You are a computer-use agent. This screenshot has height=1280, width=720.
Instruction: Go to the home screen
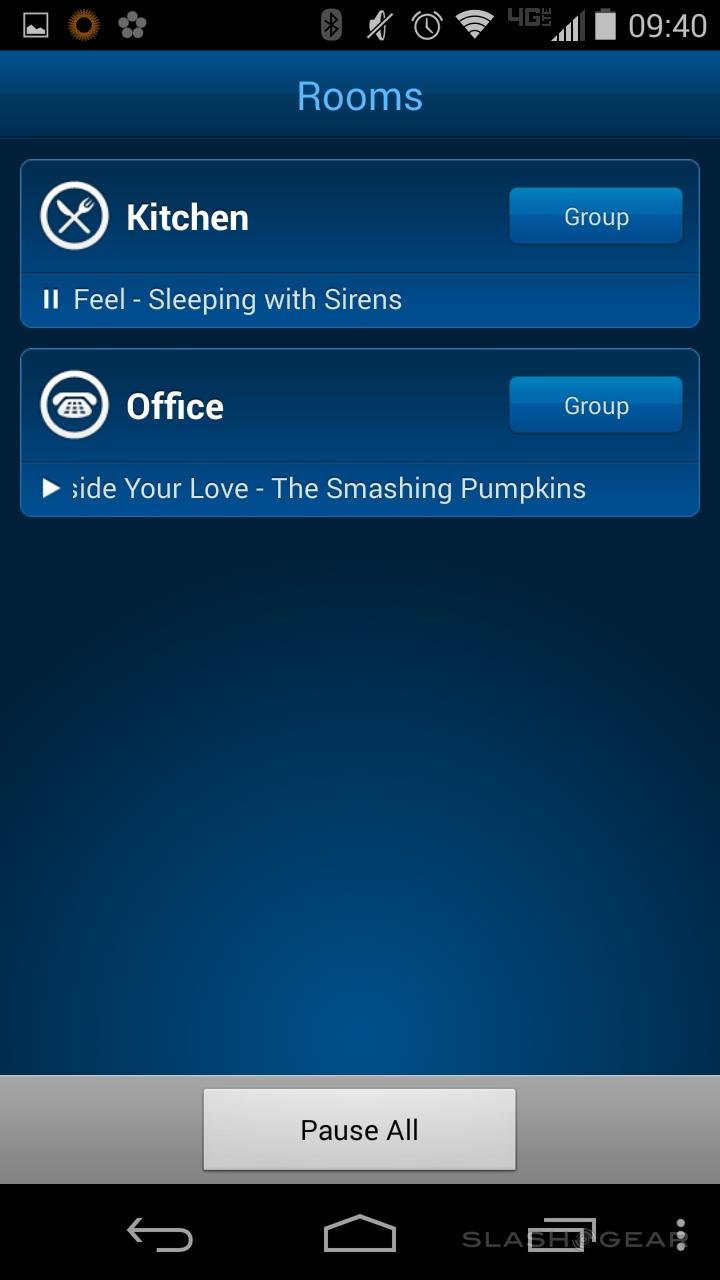(x=360, y=1235)
